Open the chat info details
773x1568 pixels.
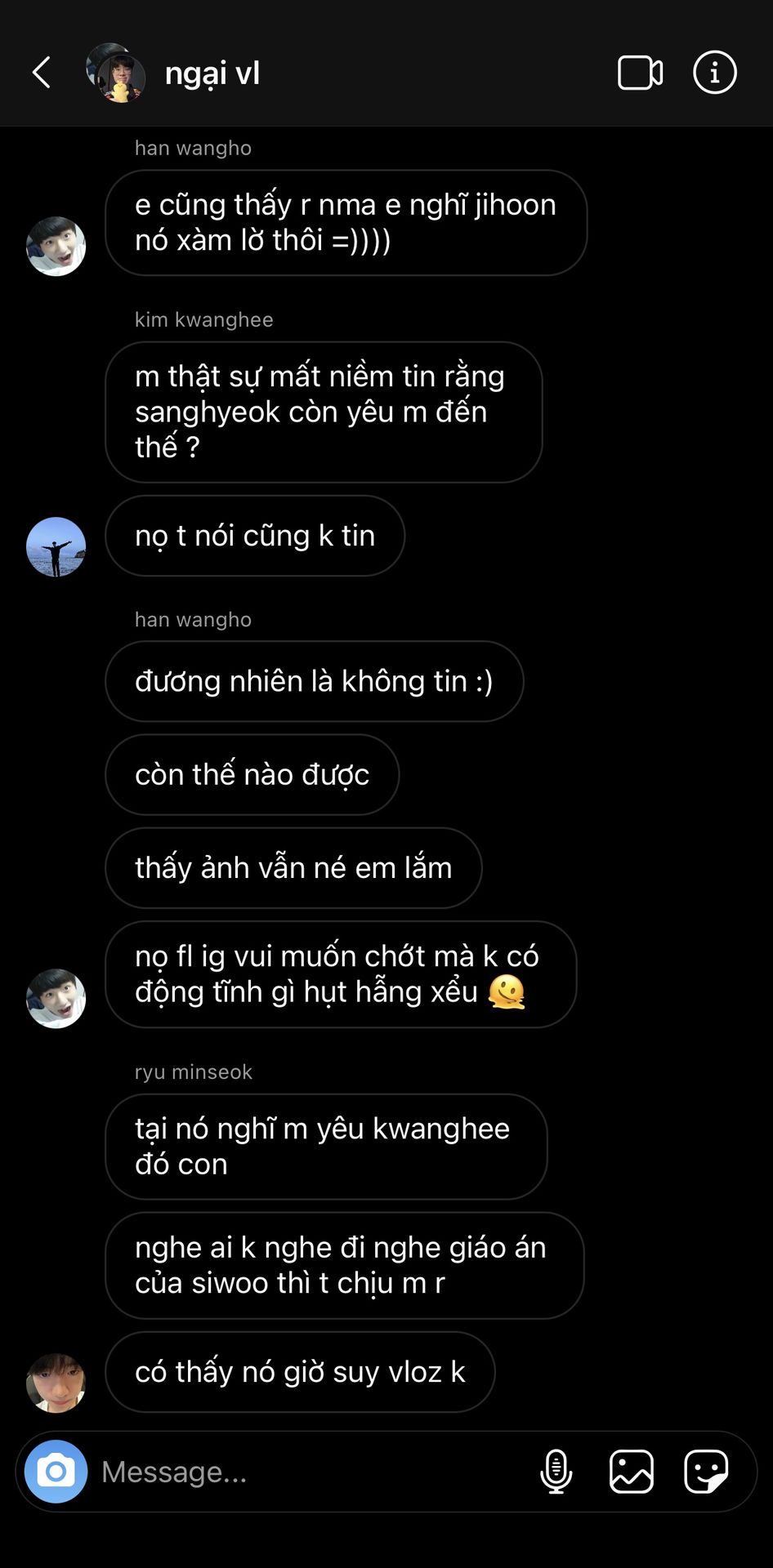tap(715, 73)
